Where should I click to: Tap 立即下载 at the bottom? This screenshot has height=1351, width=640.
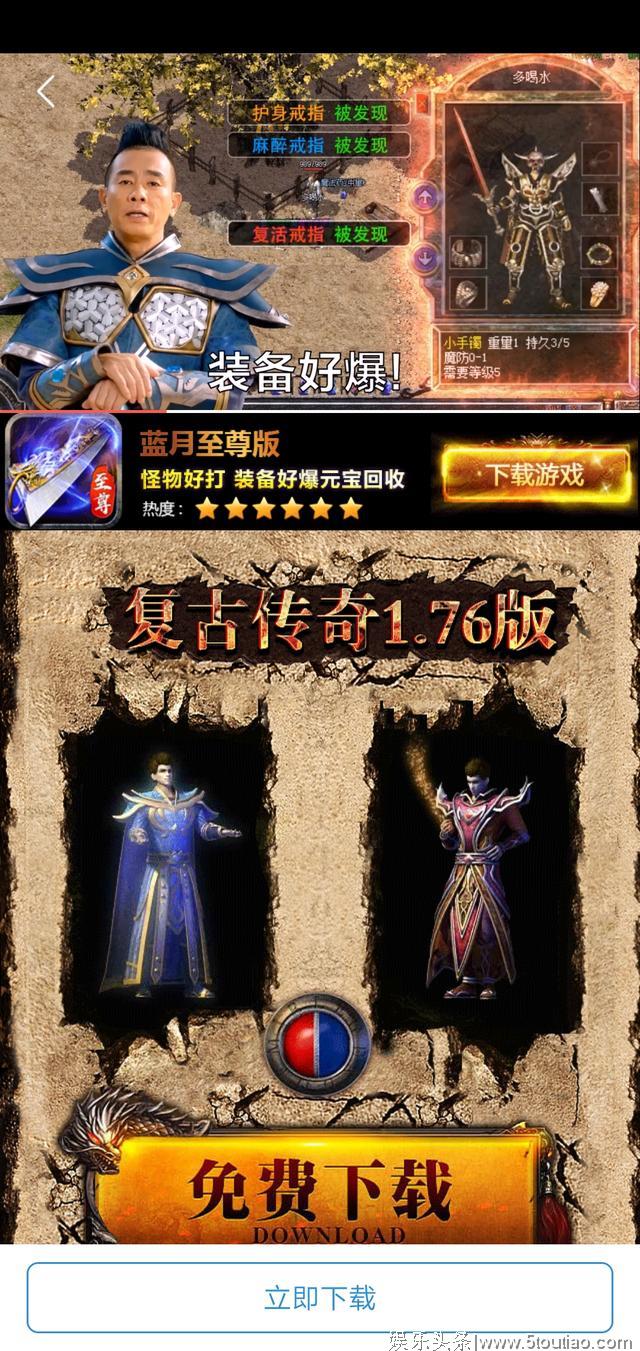[x=320, y=1298]
